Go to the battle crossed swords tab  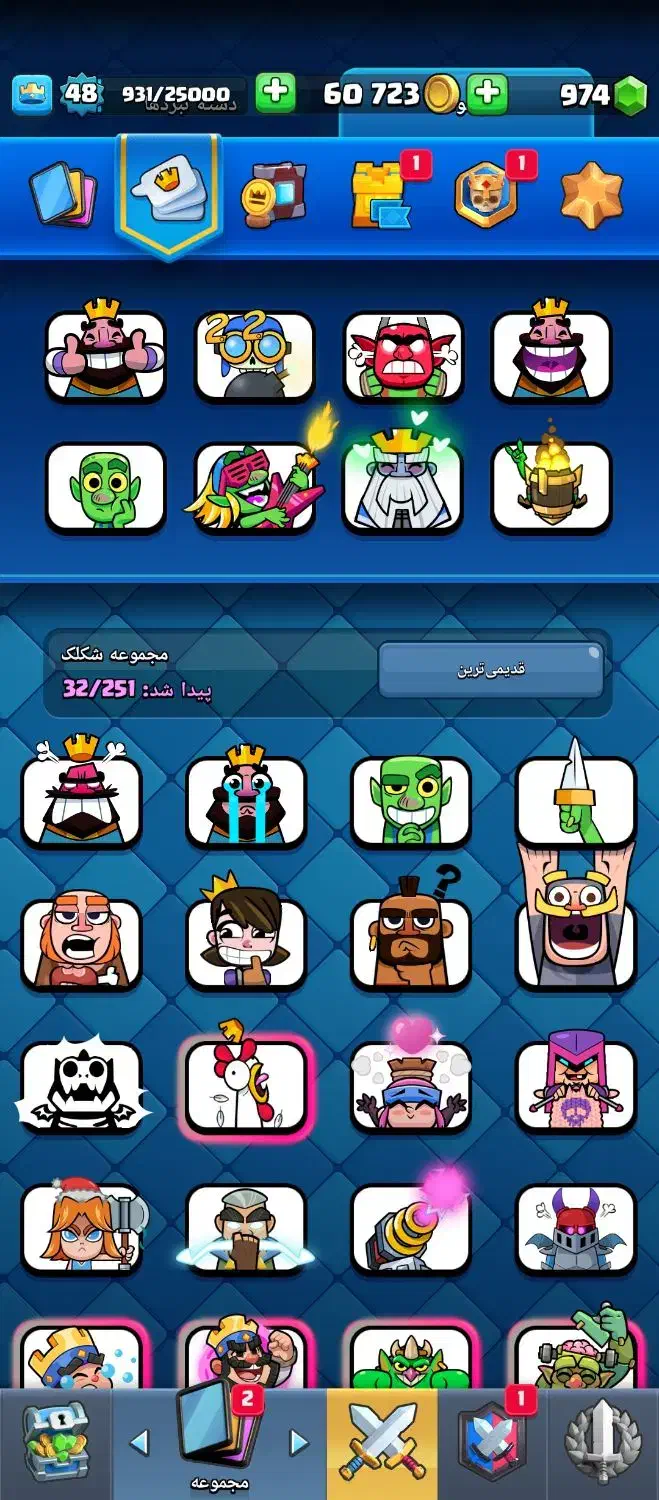coord(383,1442)
